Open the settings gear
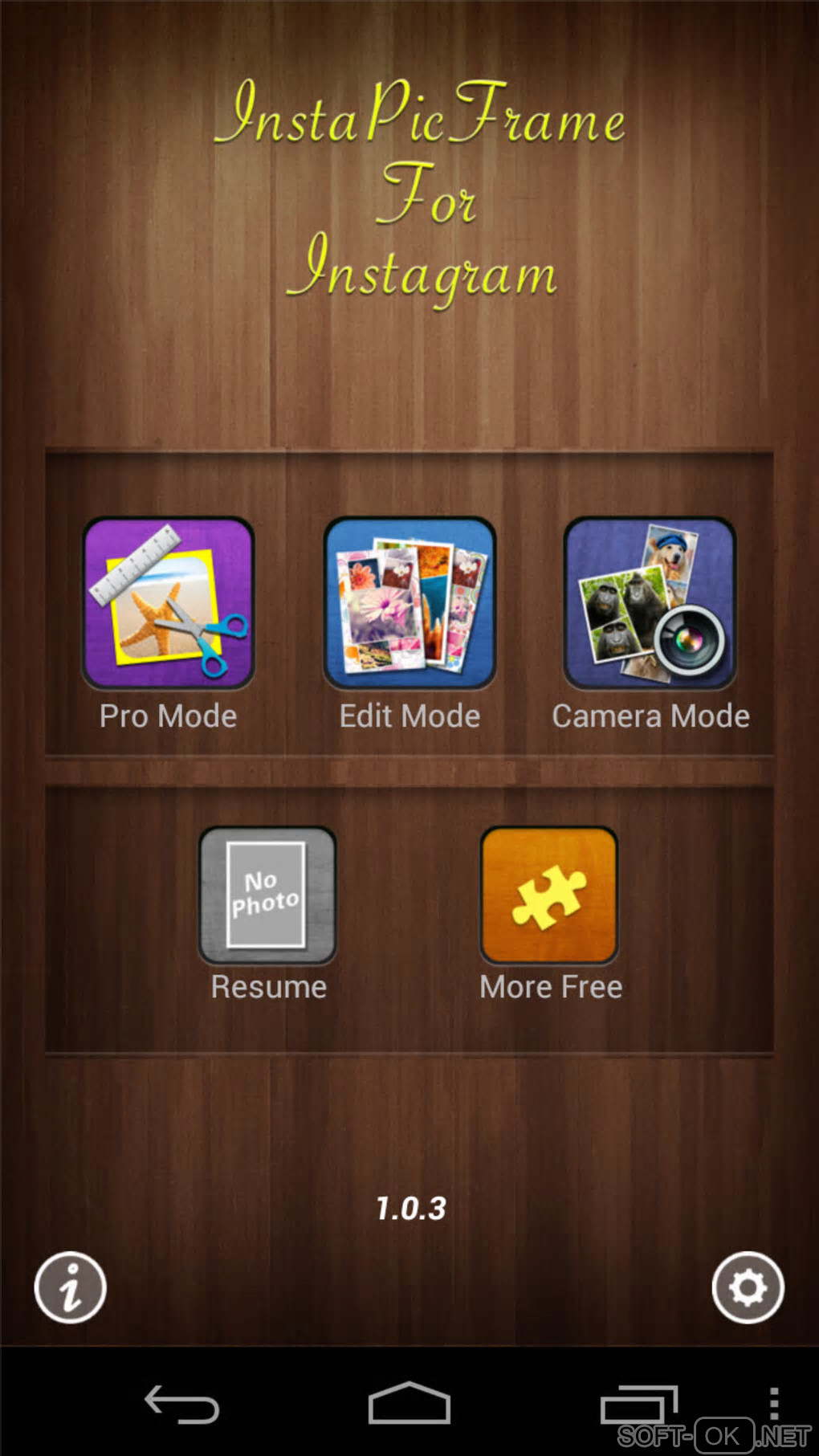The image size is (819, 1456). click(x=748, y=1287)
